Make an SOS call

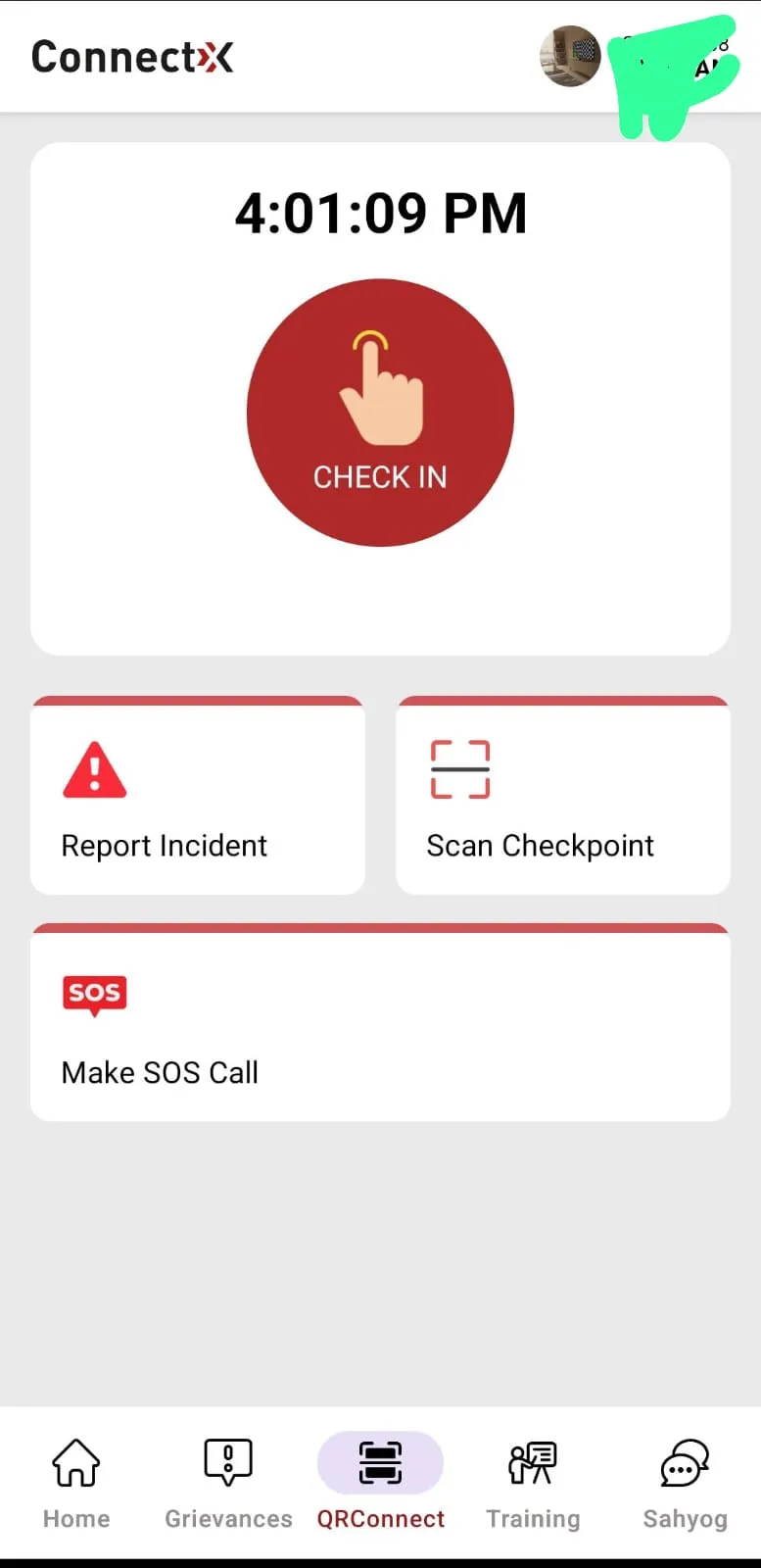coord(380,1024)
